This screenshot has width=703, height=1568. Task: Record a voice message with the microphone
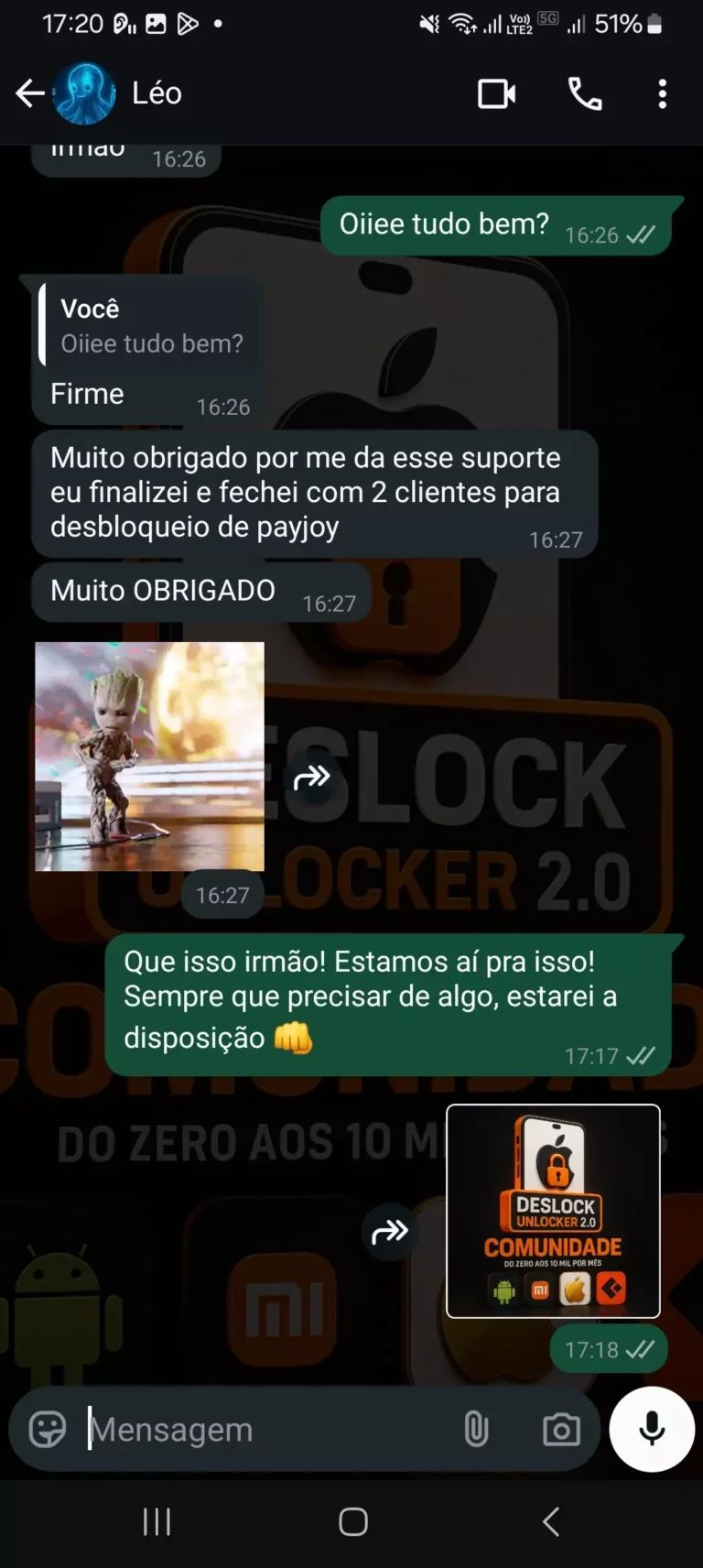click(652, 1429)
